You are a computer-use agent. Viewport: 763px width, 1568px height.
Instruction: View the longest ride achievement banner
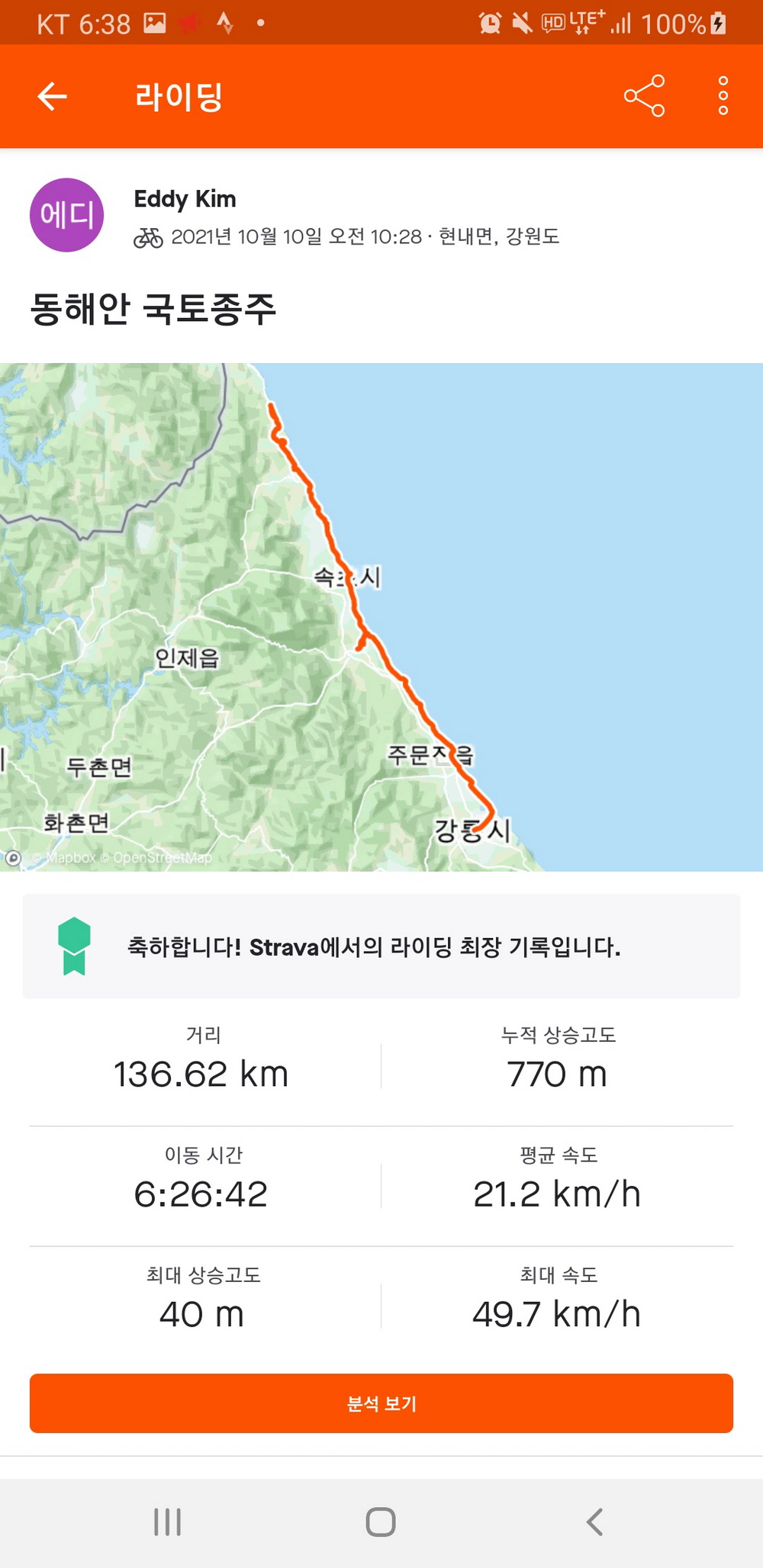pyautogui.click(x=381, y=946)
